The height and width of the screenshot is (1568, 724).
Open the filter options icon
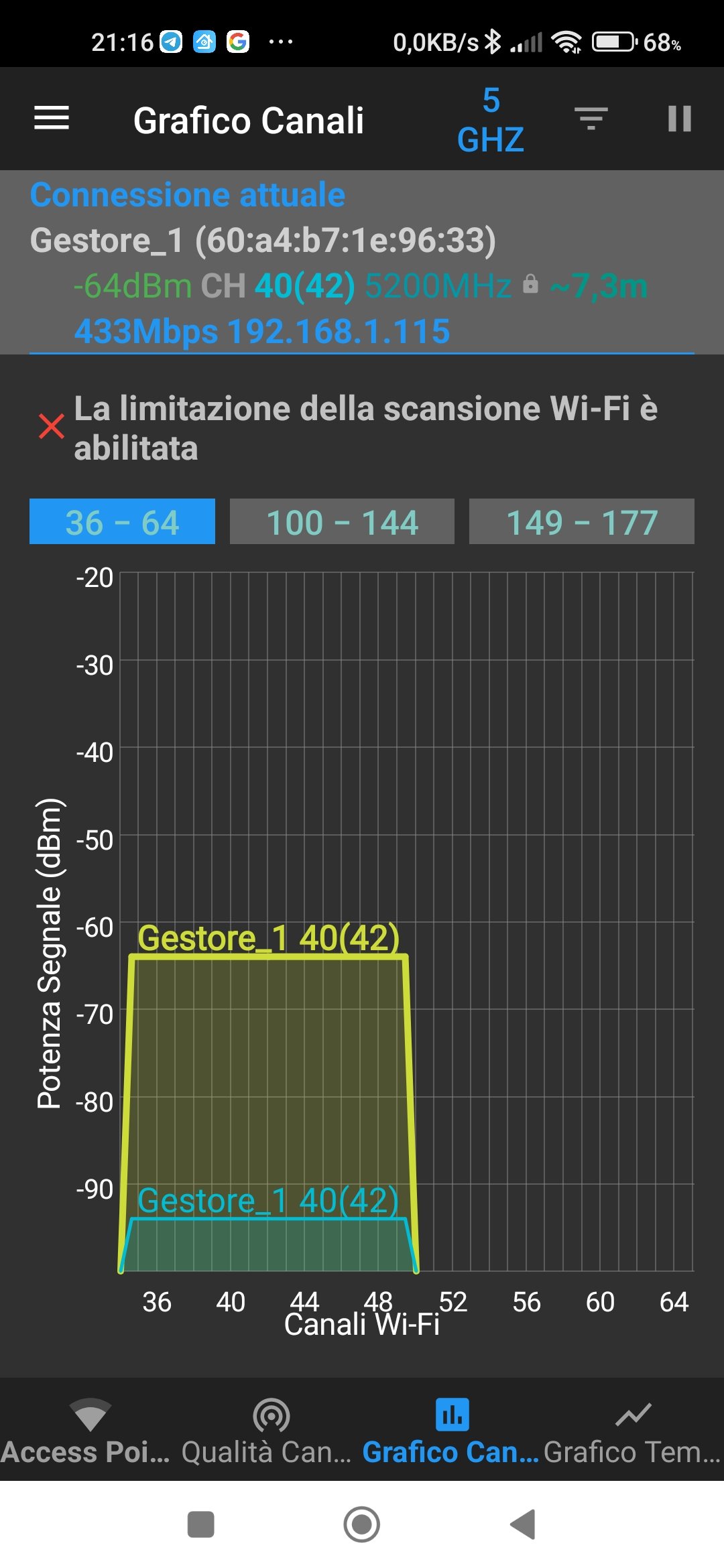591,119
